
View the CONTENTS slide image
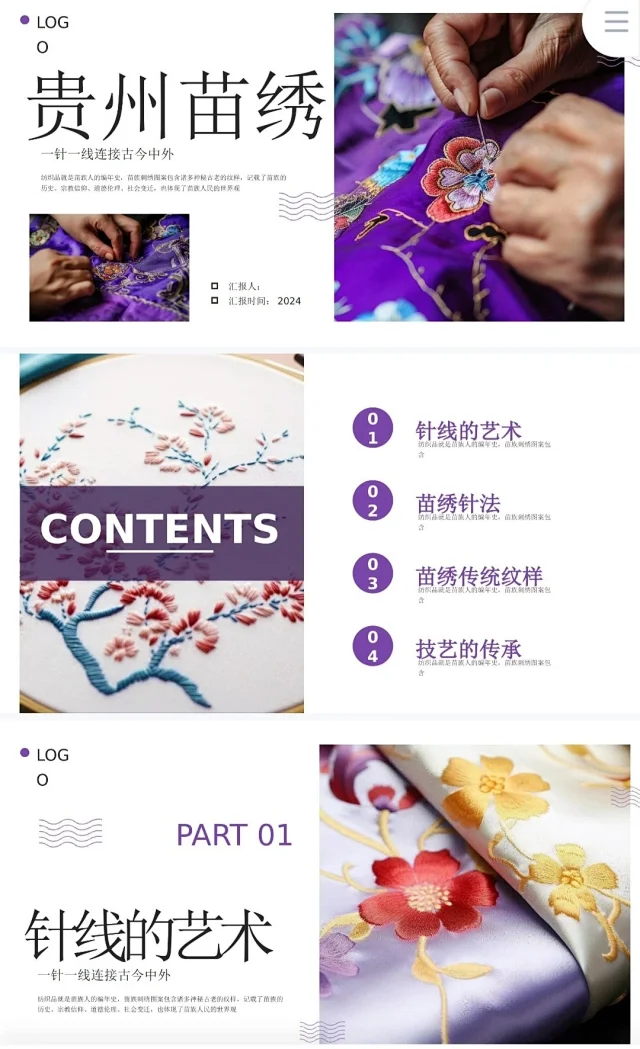click(x=320, y=532)
